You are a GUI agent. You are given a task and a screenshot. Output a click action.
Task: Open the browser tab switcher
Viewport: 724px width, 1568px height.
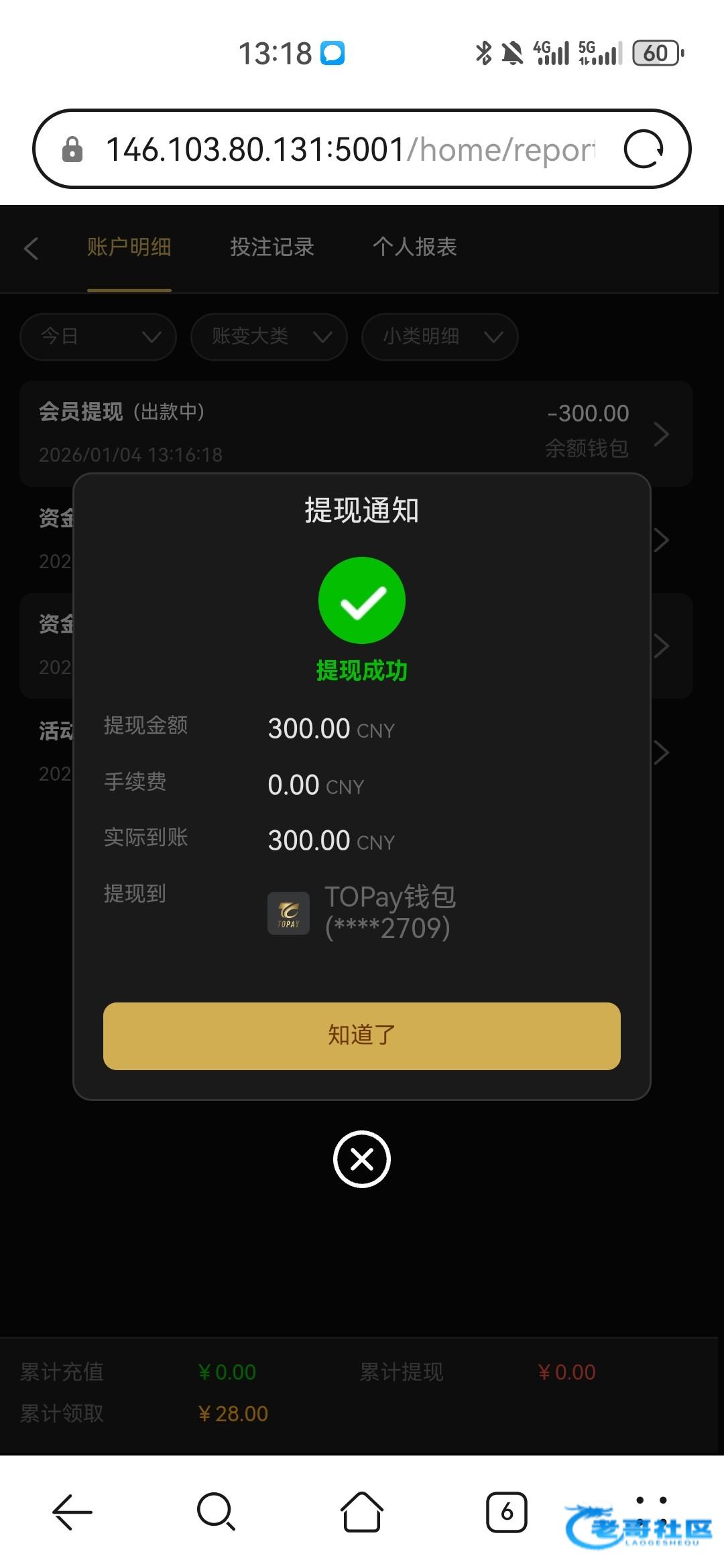[507, 1512]
